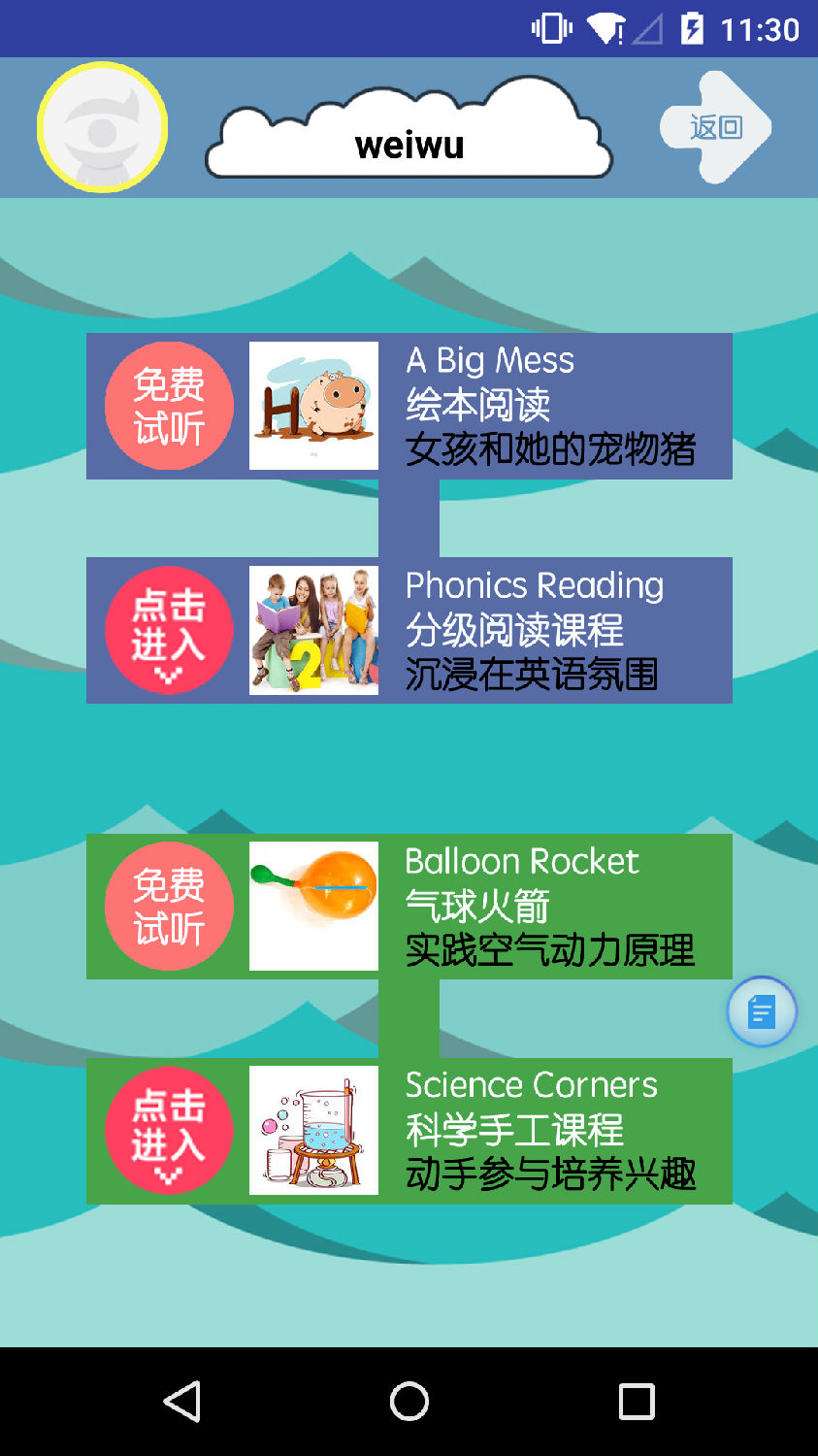Tap 点击进入 for Phonics Reading
Screen dimensions: 818x1456
tap(169, 630)
